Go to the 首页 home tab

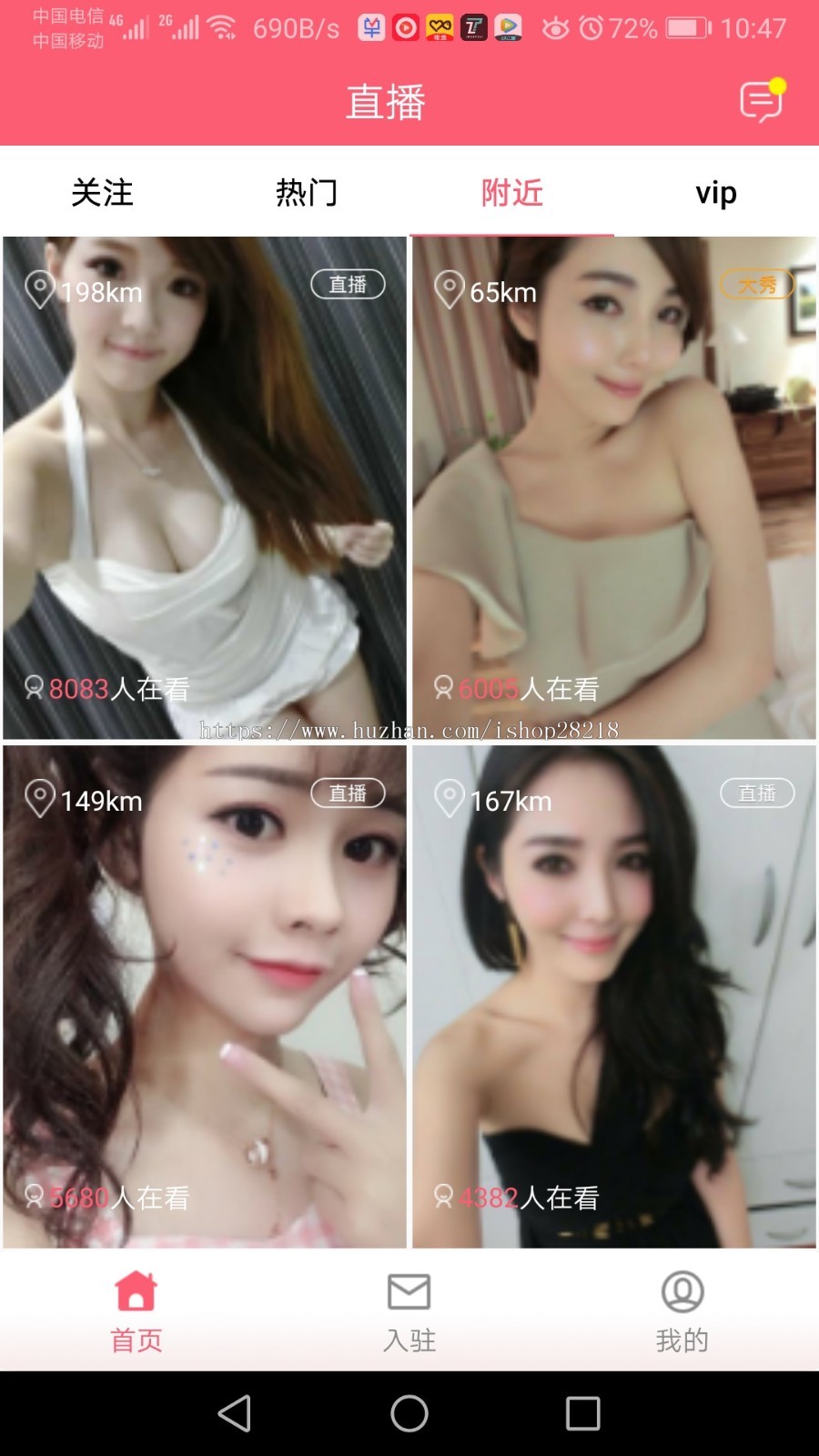tap(136, 1311)
